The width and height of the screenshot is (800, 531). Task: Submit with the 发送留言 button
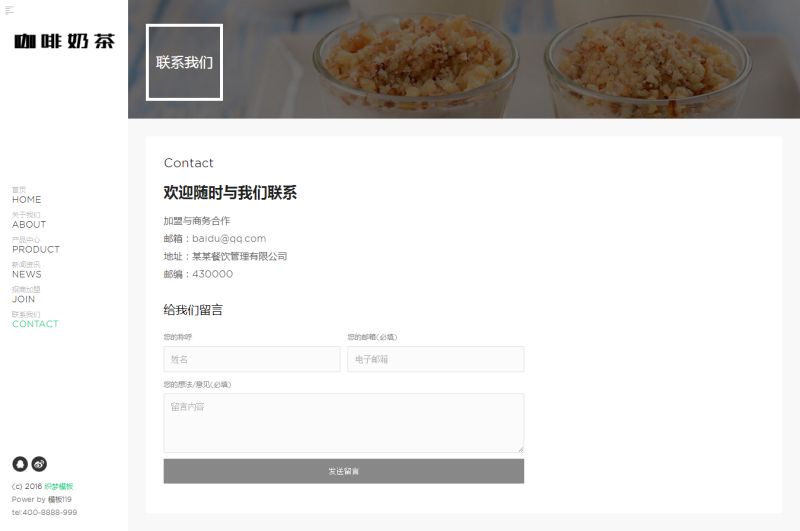click(x=343, y=471)
